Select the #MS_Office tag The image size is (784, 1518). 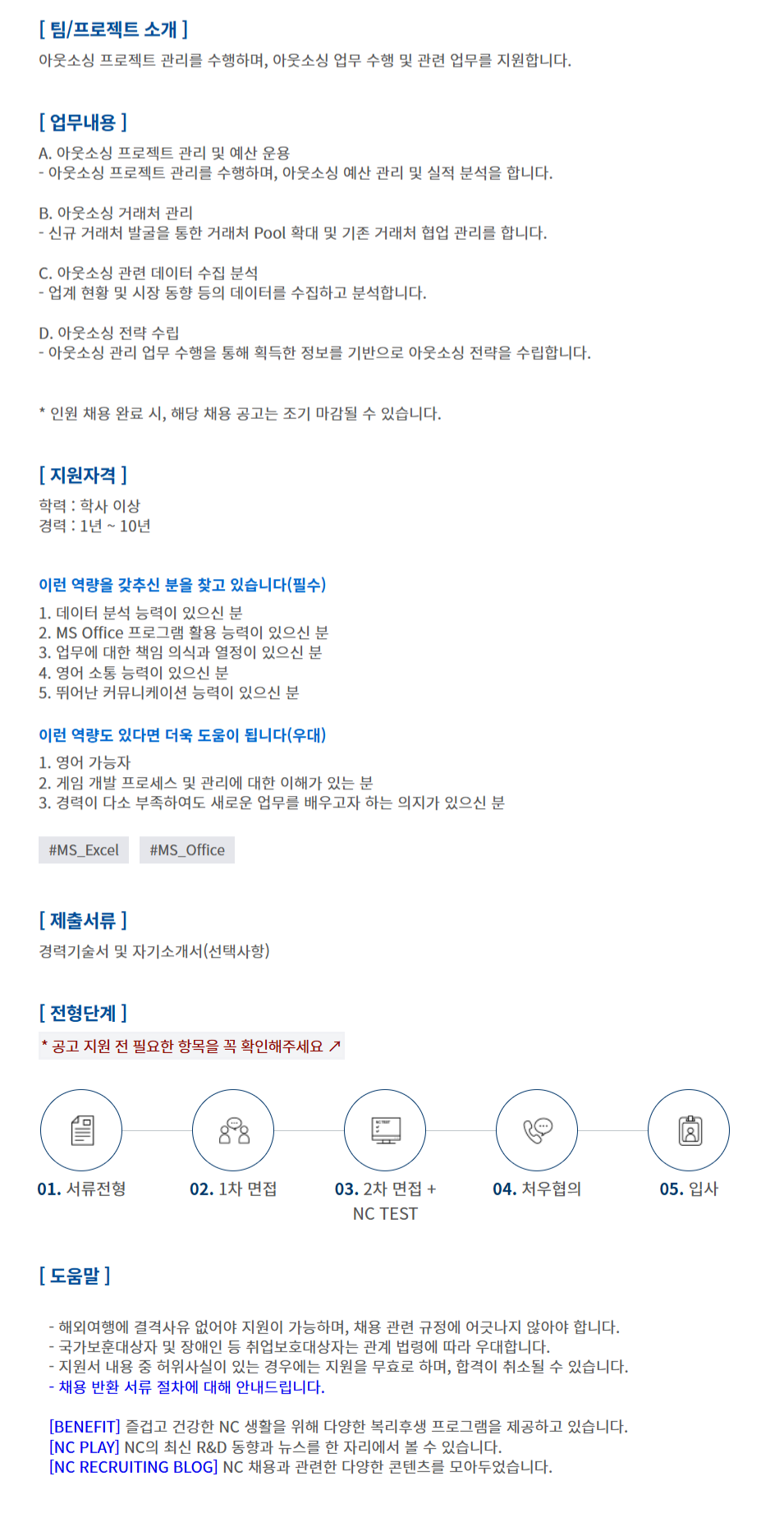[187, 850]
